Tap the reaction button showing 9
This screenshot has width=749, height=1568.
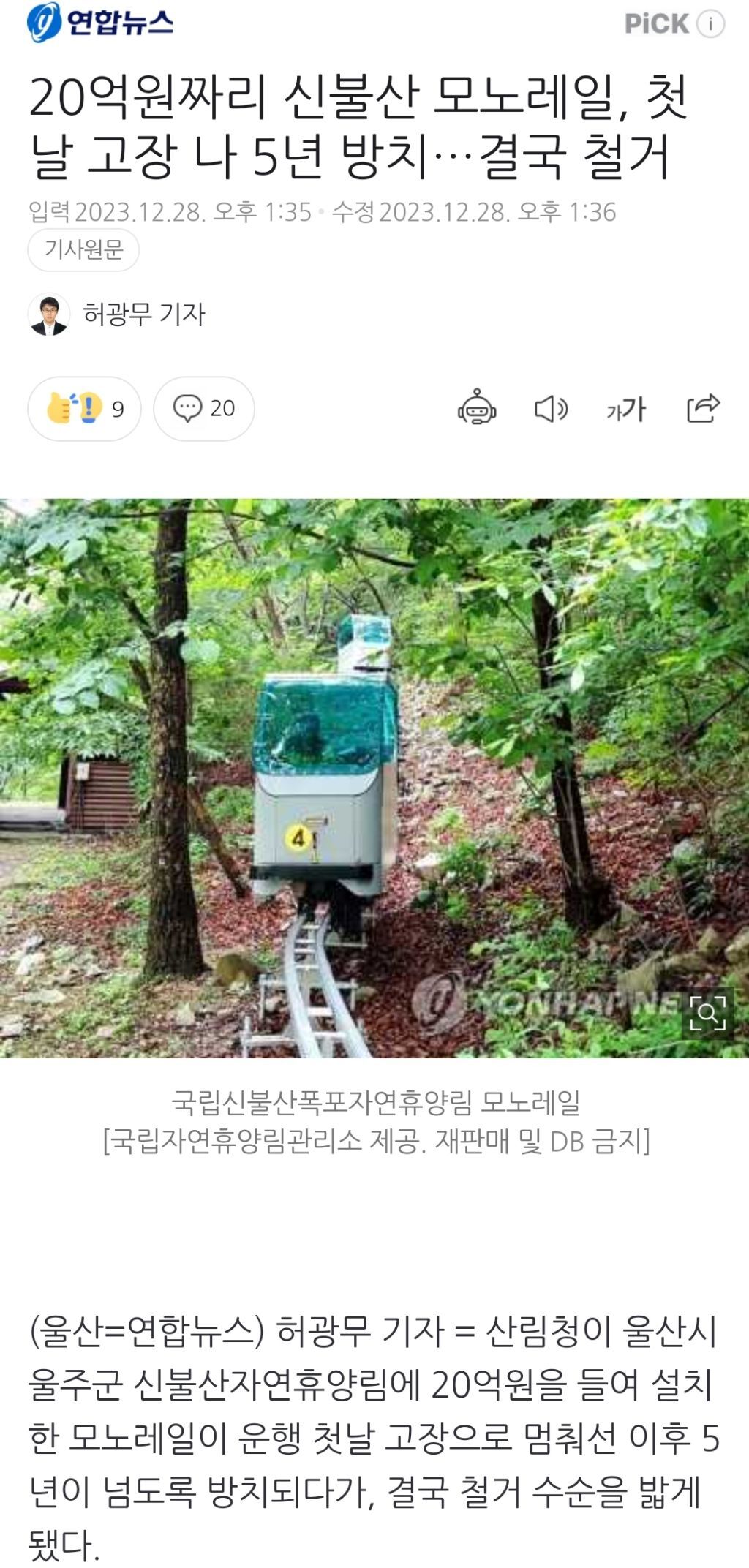(84, 408)
